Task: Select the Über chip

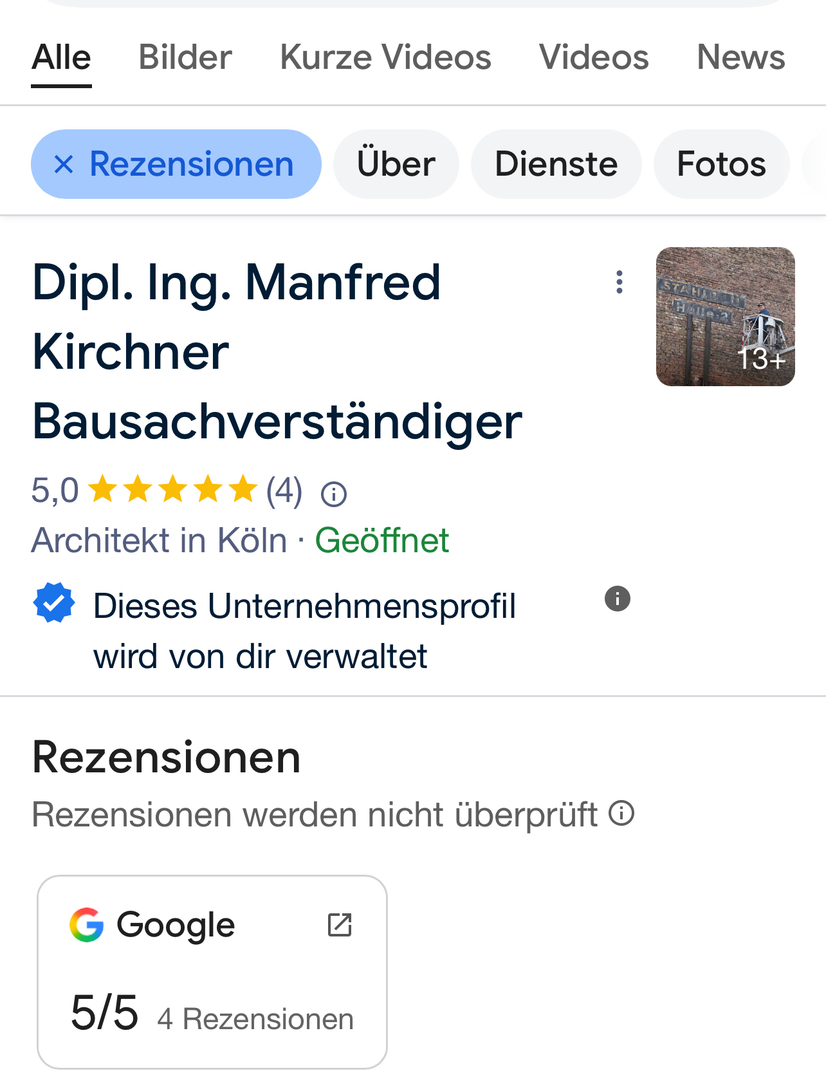Action: (x=396, y=164)
